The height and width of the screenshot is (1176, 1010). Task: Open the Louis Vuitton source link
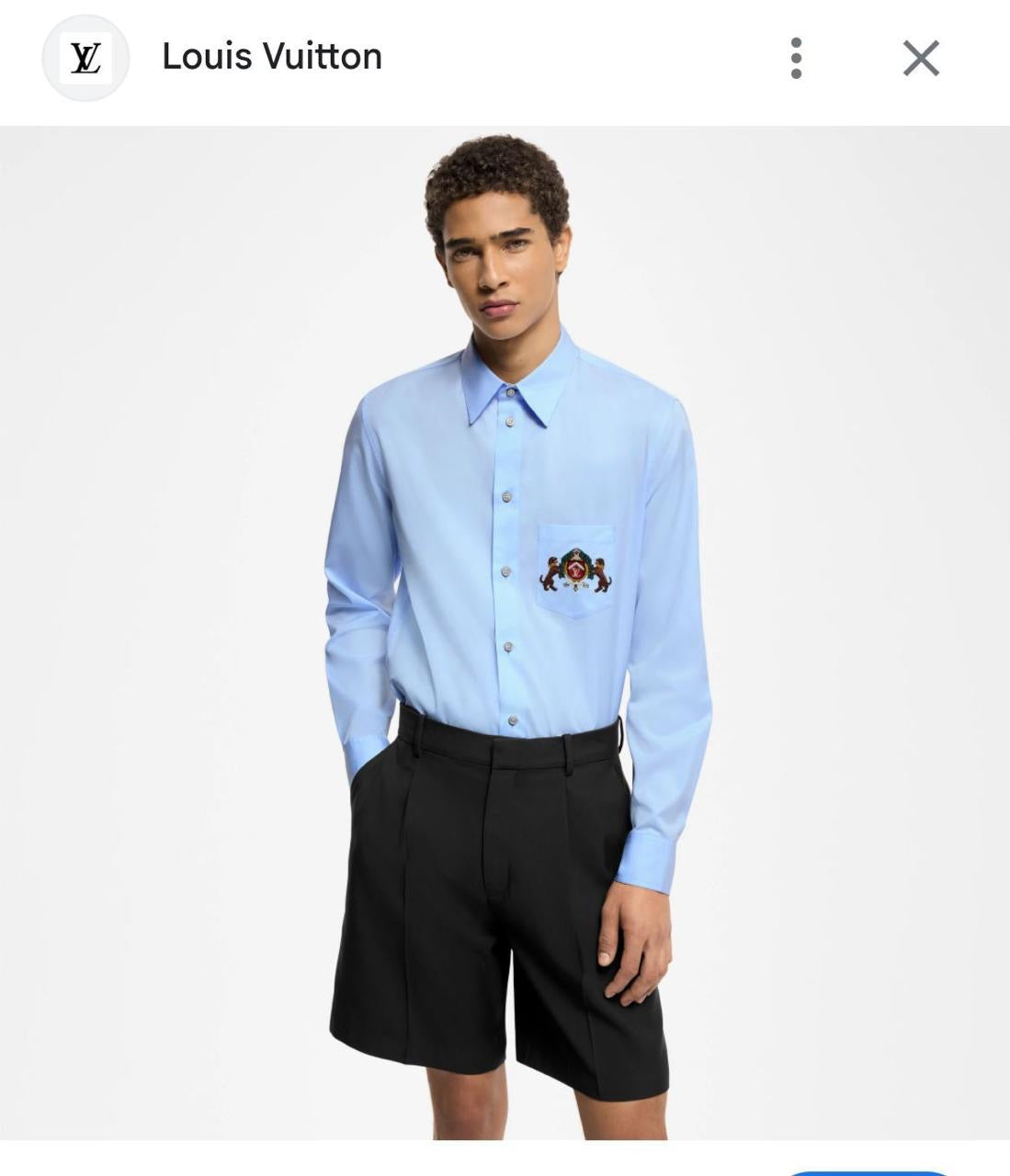point(271,57)
